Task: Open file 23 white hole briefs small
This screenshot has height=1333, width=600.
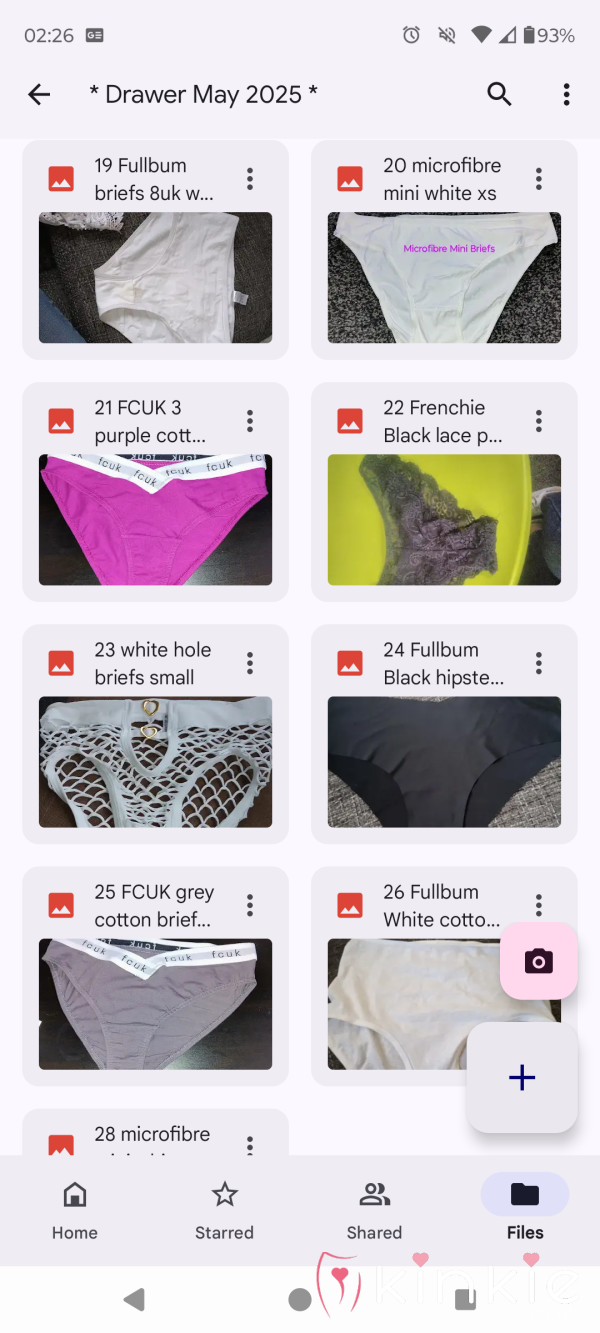Action: [x=155, y=734]
